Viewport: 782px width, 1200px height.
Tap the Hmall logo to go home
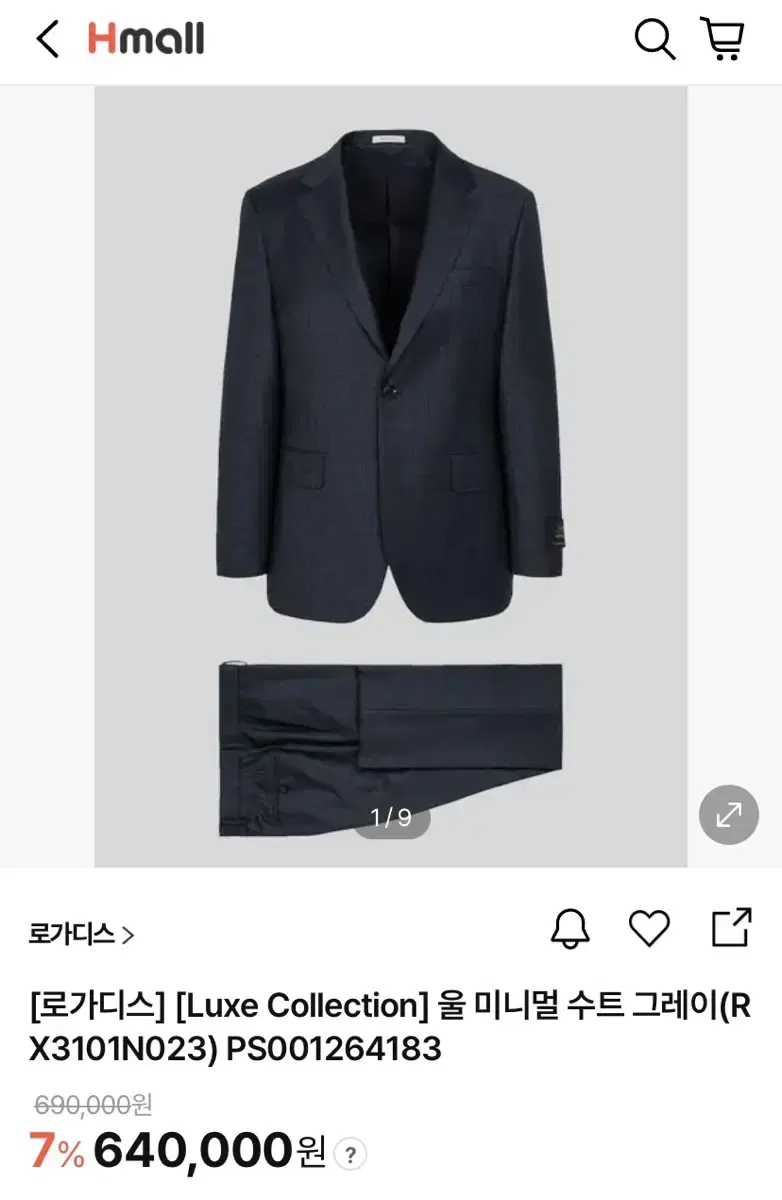coord(144,41)
